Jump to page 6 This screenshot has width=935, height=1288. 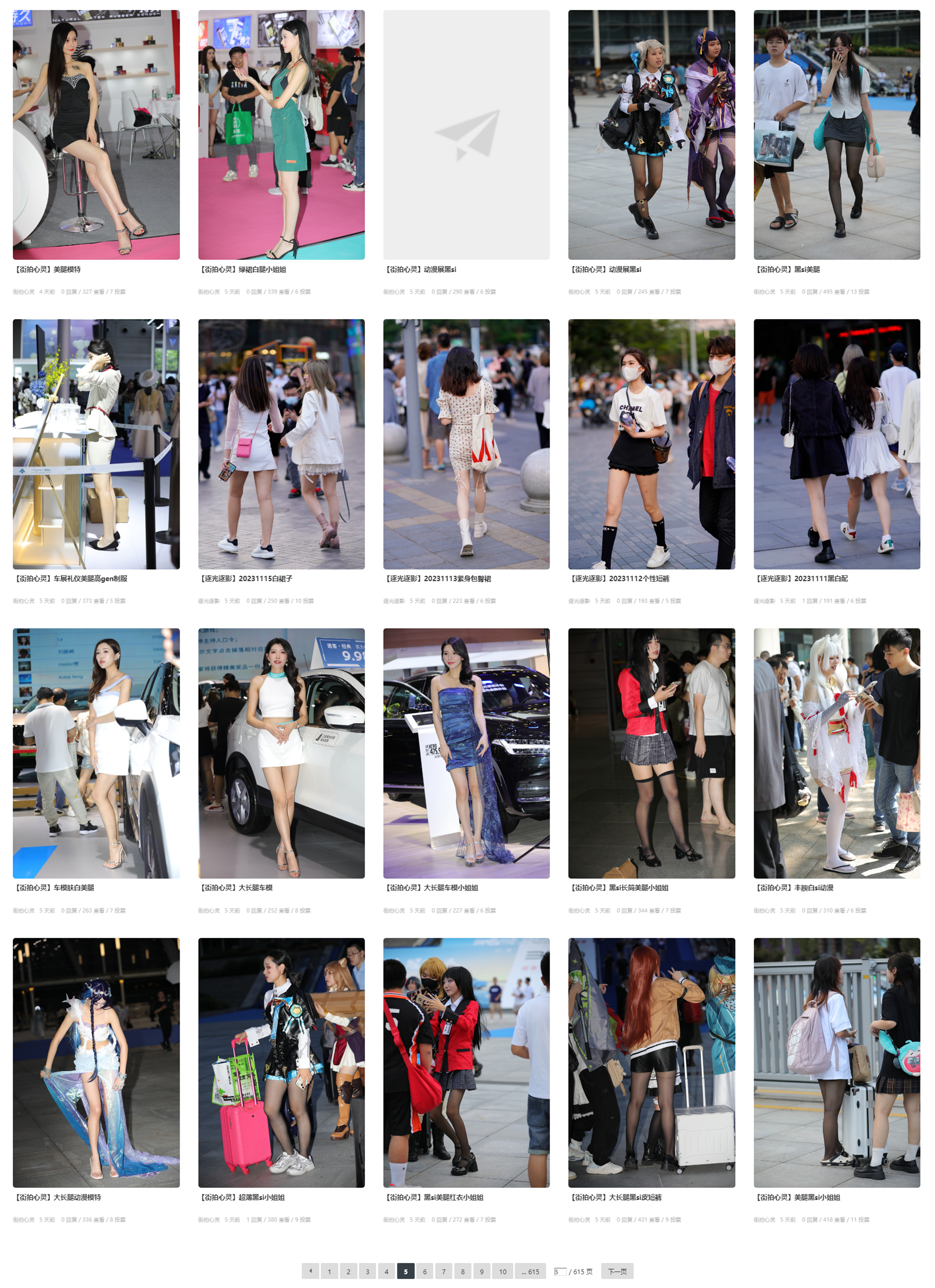click(425, 1271)
